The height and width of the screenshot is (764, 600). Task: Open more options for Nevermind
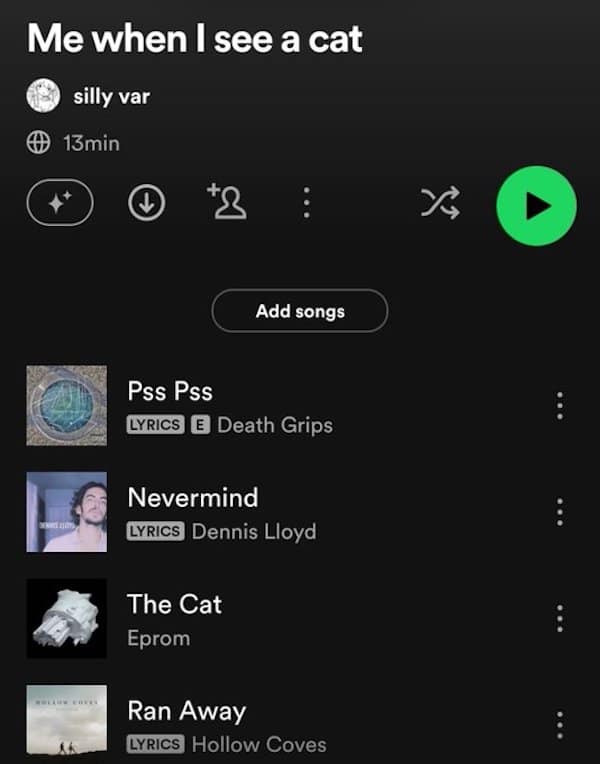[559, 511]
